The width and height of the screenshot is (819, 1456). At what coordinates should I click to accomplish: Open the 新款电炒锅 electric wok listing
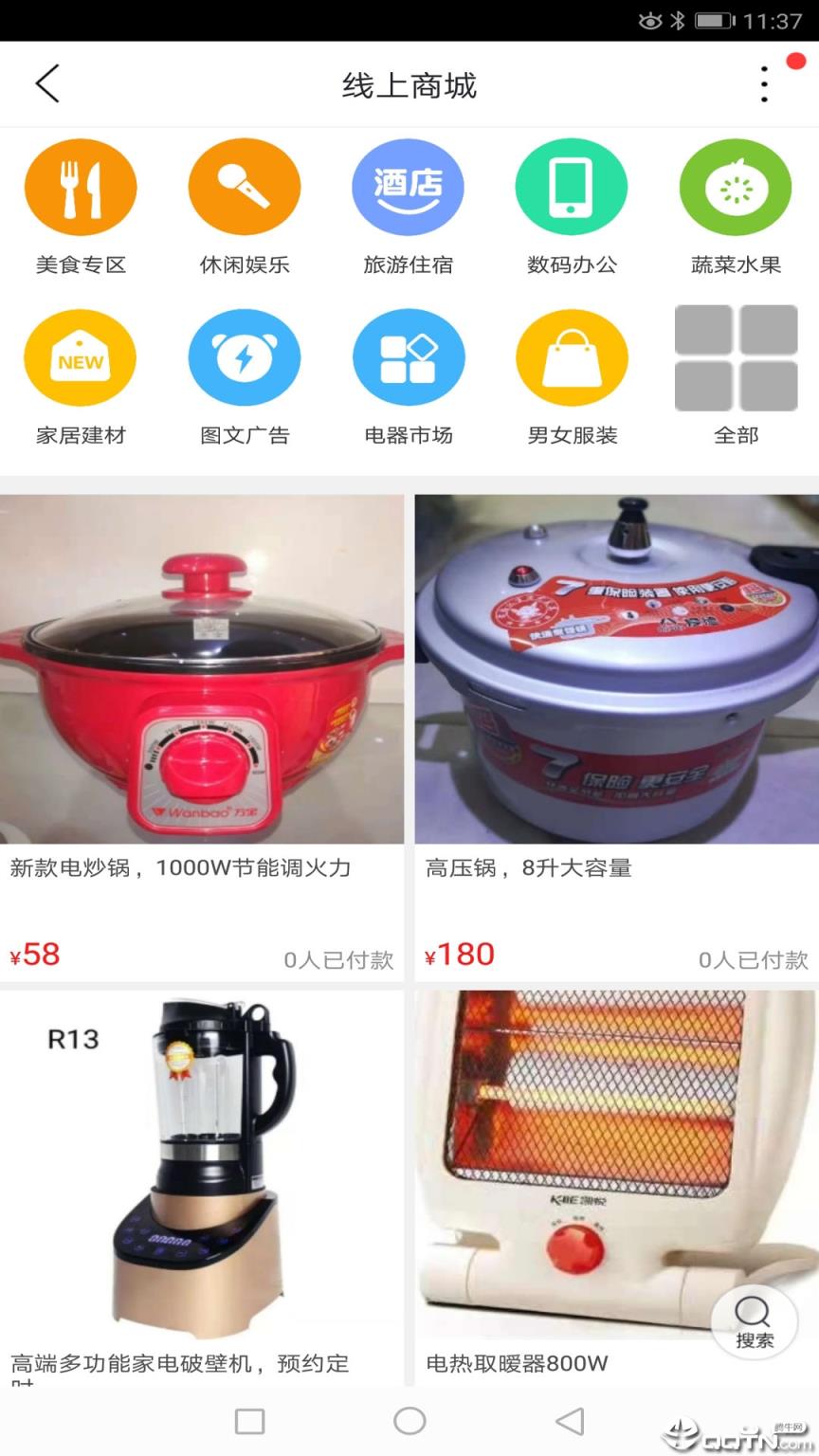pyautogui.click(x=202, y=668)
